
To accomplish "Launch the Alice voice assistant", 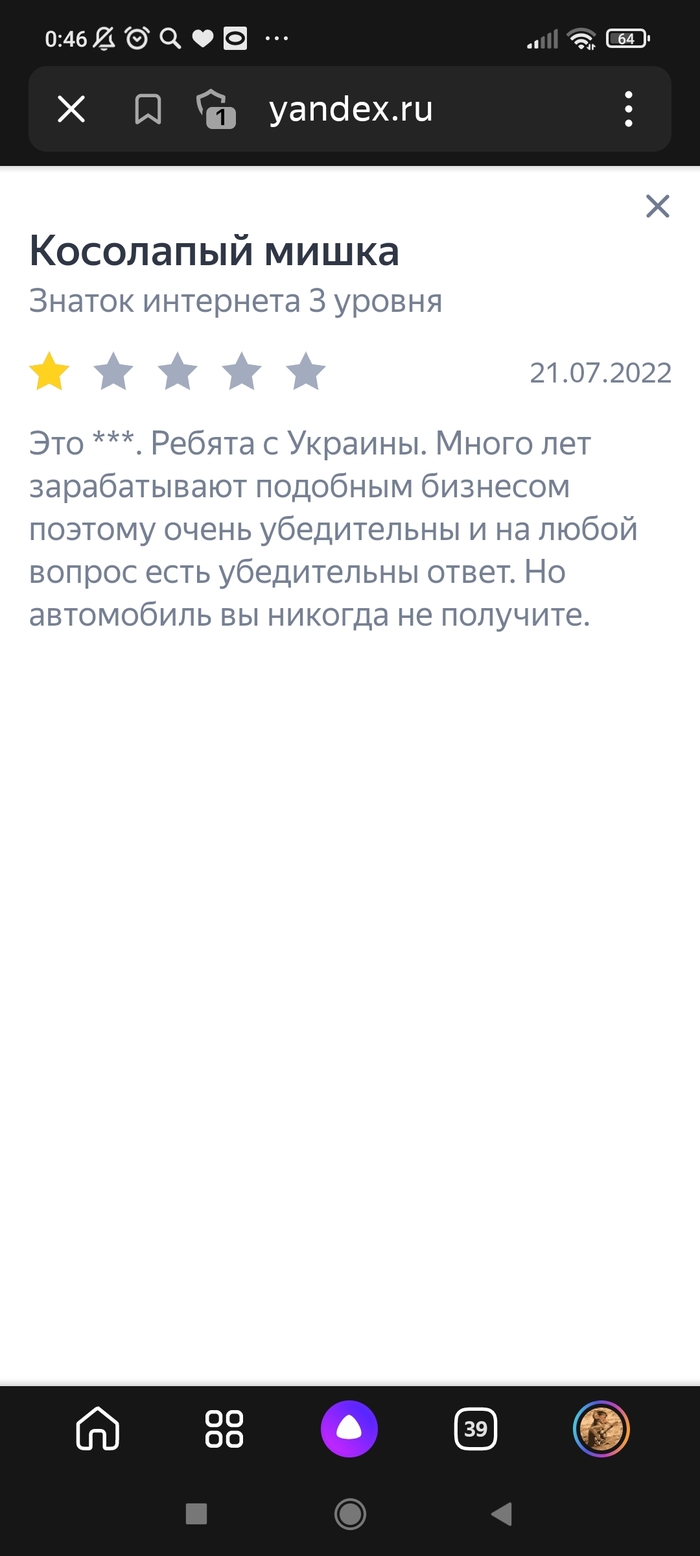I will (349, 1429).
